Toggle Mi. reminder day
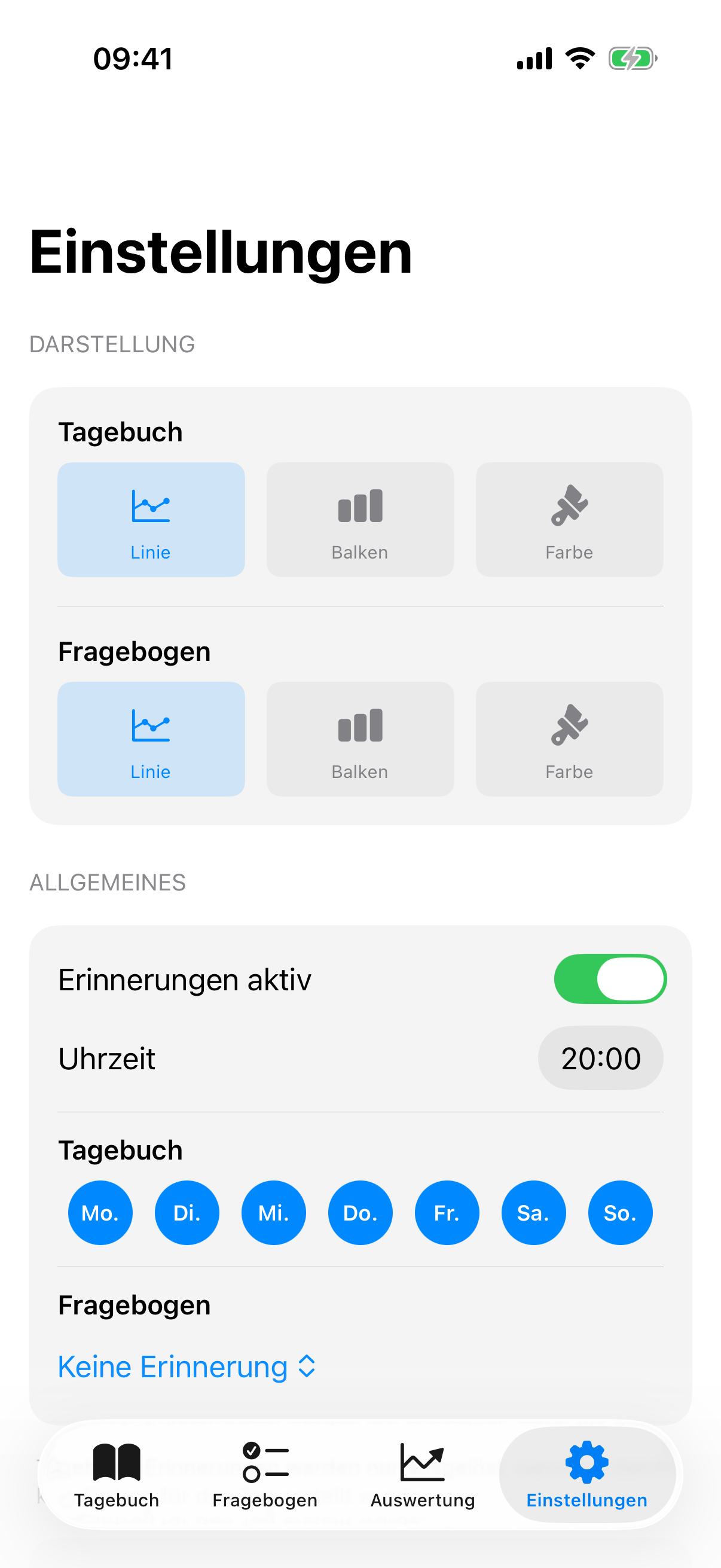The height and width of the screenshot is (1568, 721). [x=274, y=1213]
